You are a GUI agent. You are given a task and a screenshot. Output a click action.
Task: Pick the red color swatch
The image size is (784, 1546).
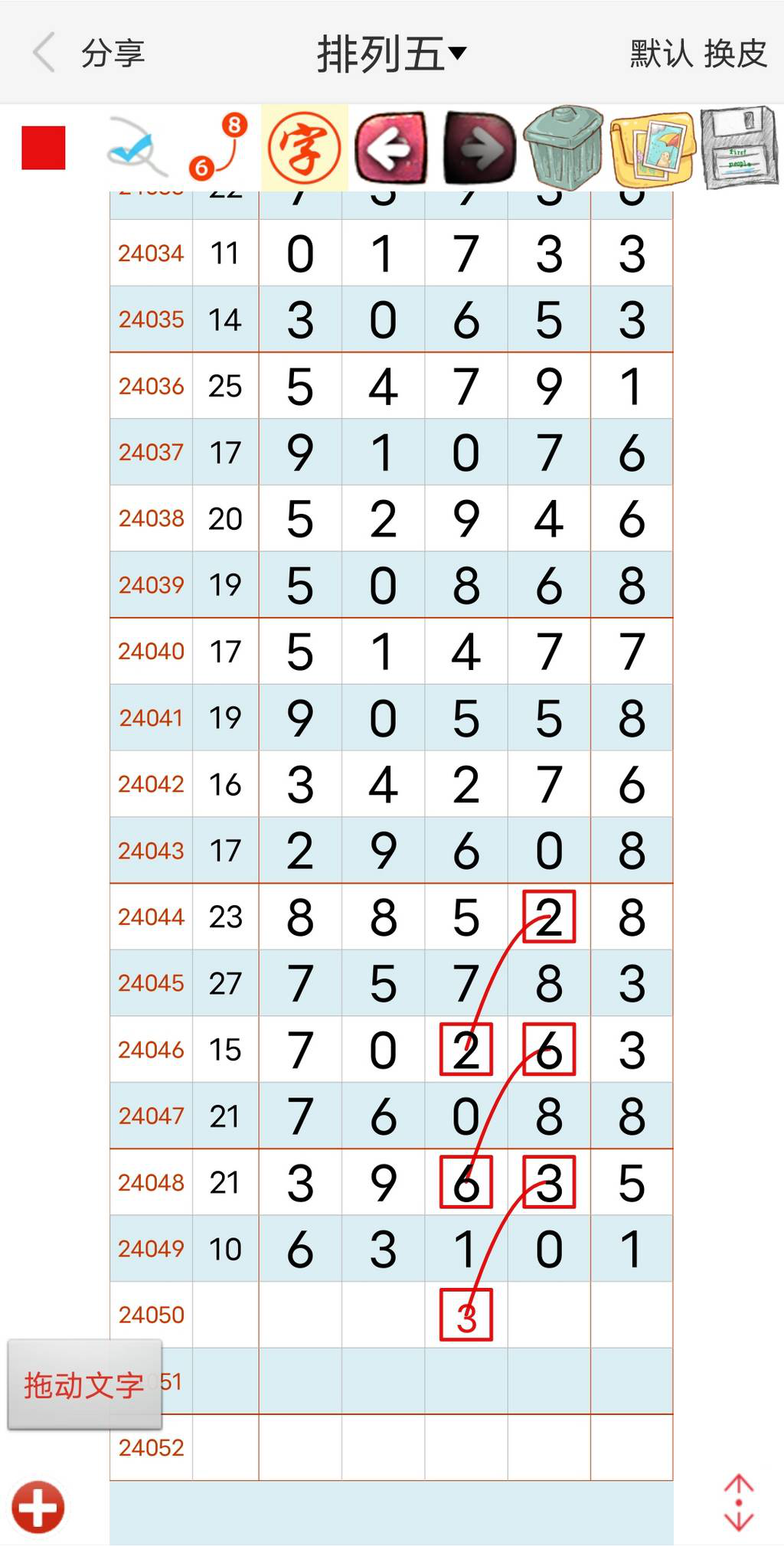tap(44, 148)
